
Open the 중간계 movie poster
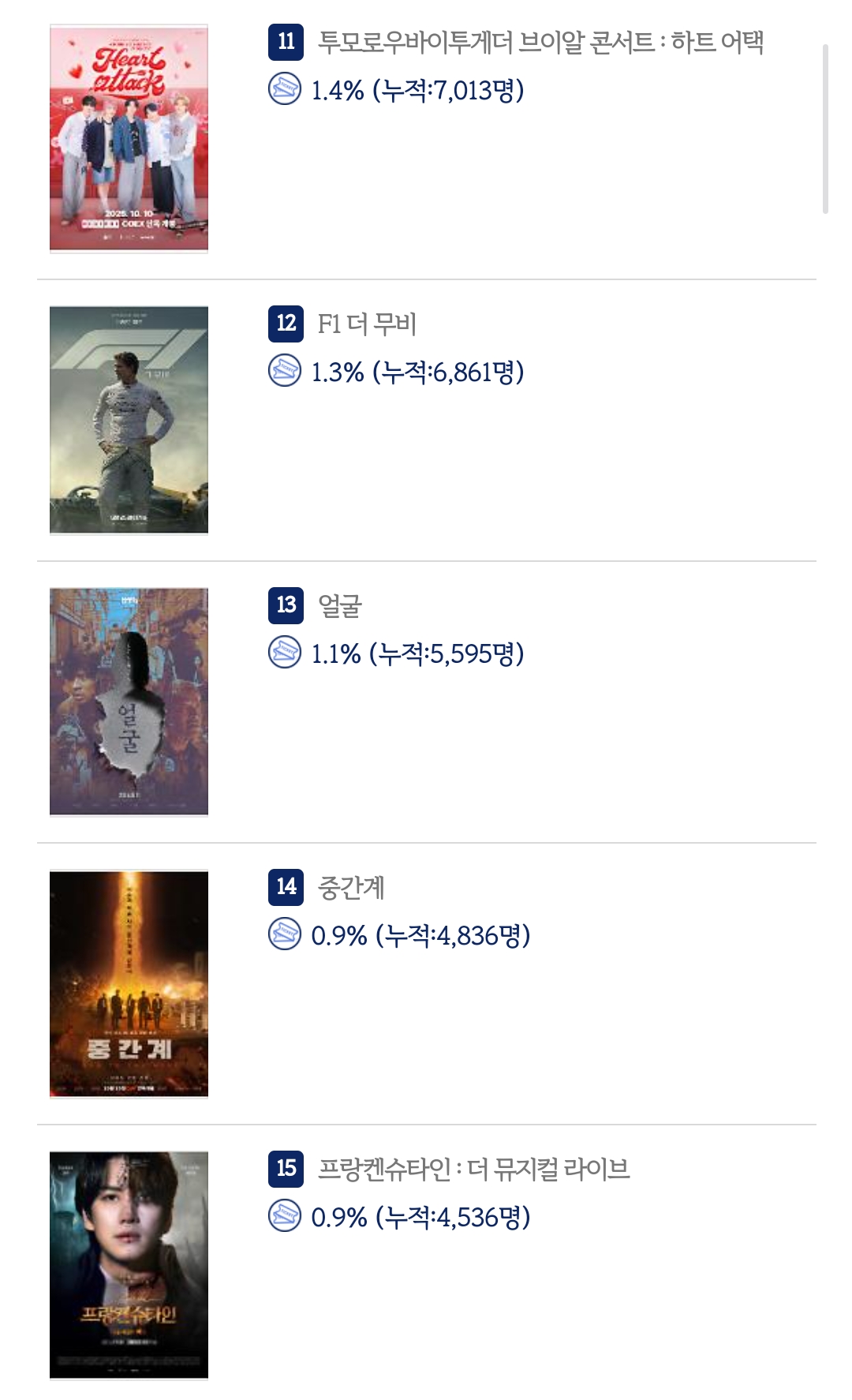pos(129,983)
